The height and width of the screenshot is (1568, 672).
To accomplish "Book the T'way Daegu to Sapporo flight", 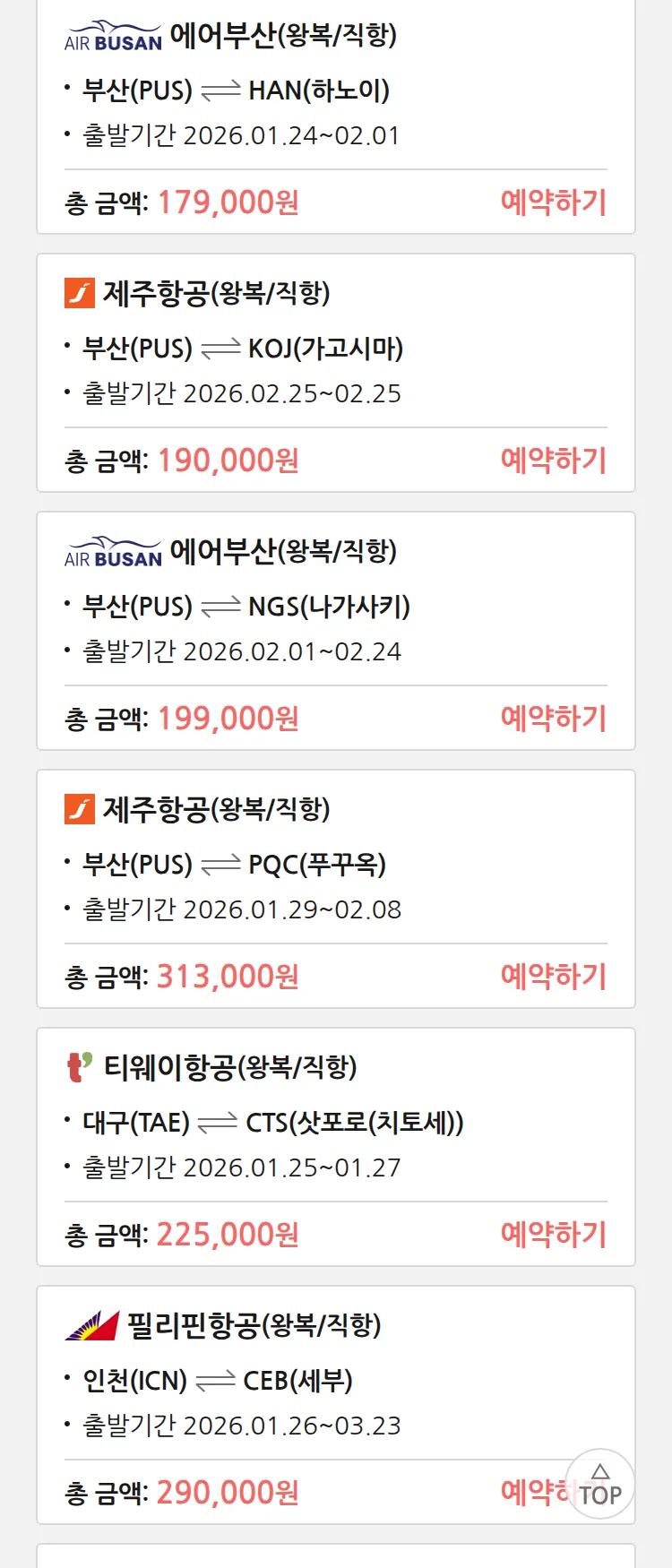I will pyautogui.click(x=553, y=1235).
